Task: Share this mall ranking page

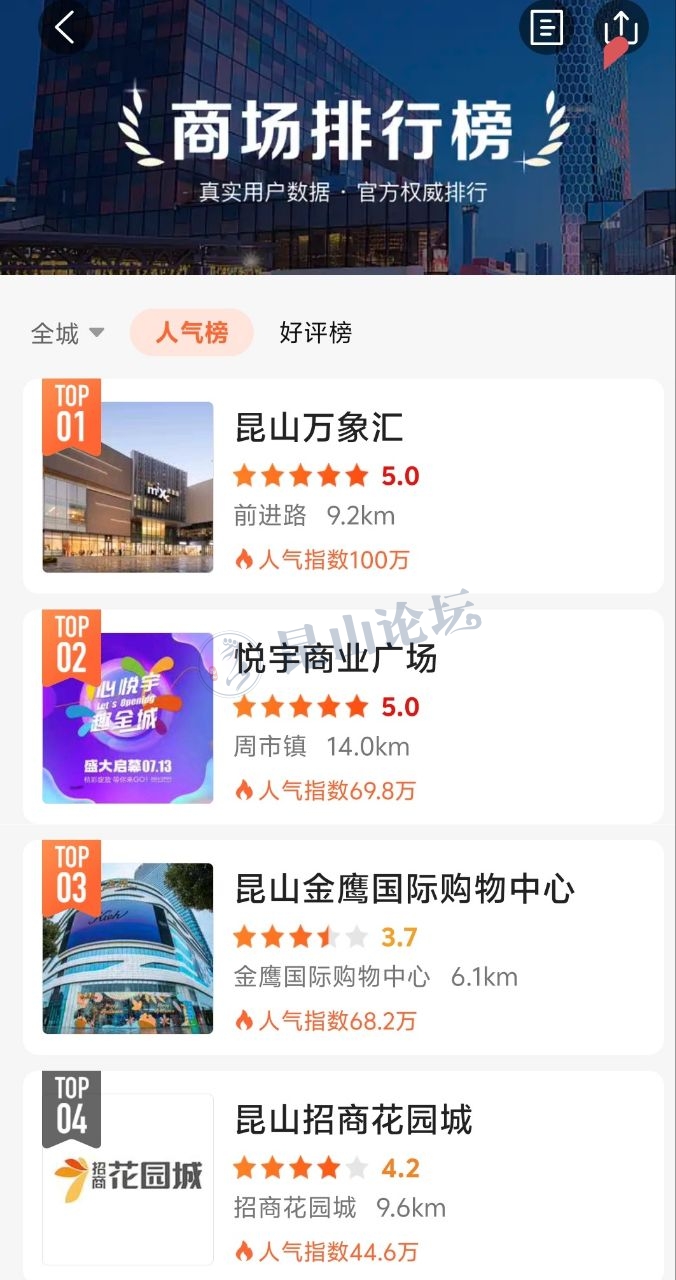Action: point(621,28)
